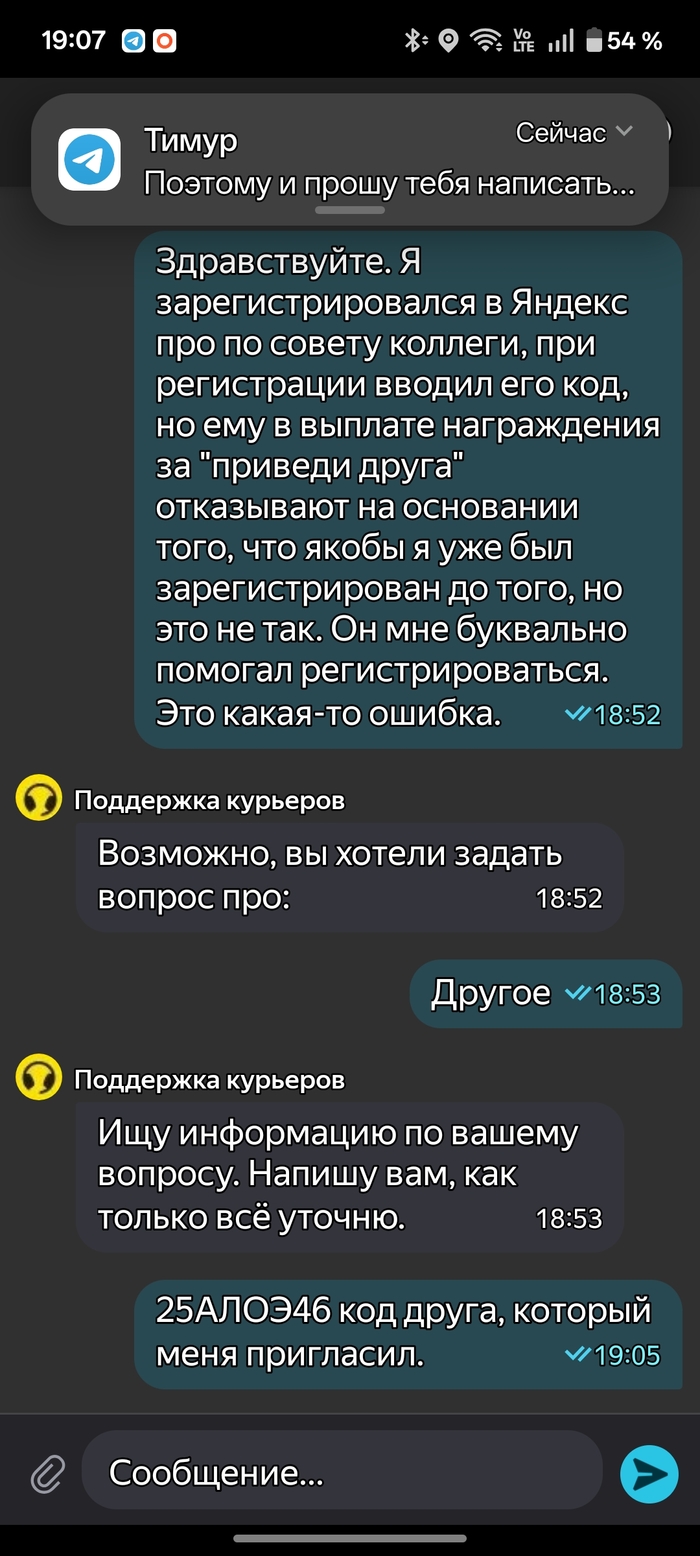Tap the attach file paperclip icon

click(x=46, y=1474)
